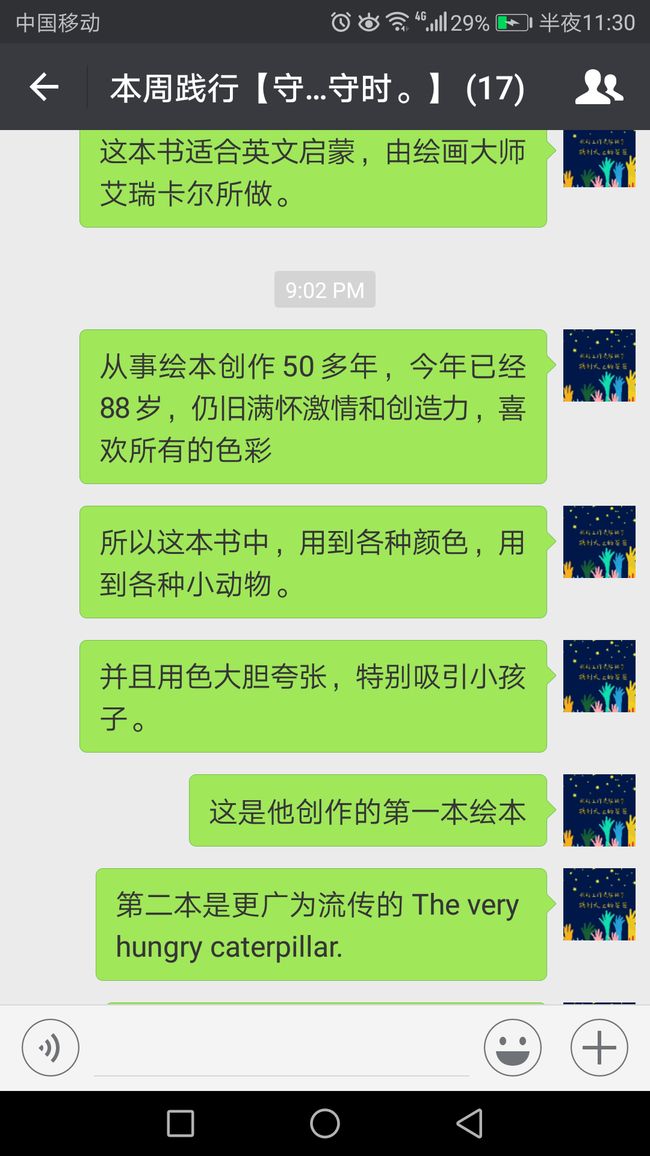
Task: Tap the message text field
Action: pyautogui.click(x=282, y=1048)
